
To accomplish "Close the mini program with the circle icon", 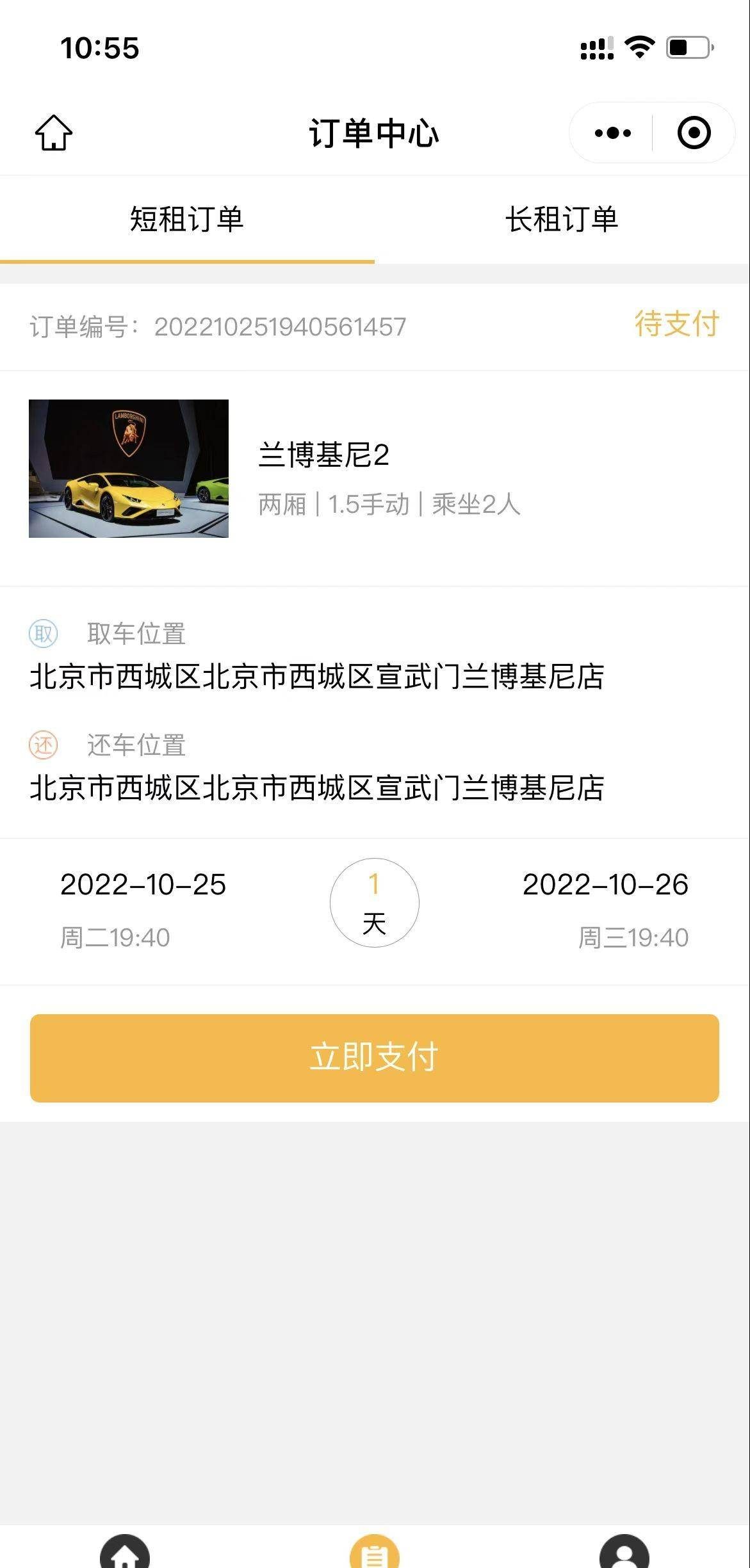I will click(x=694, y=133).
